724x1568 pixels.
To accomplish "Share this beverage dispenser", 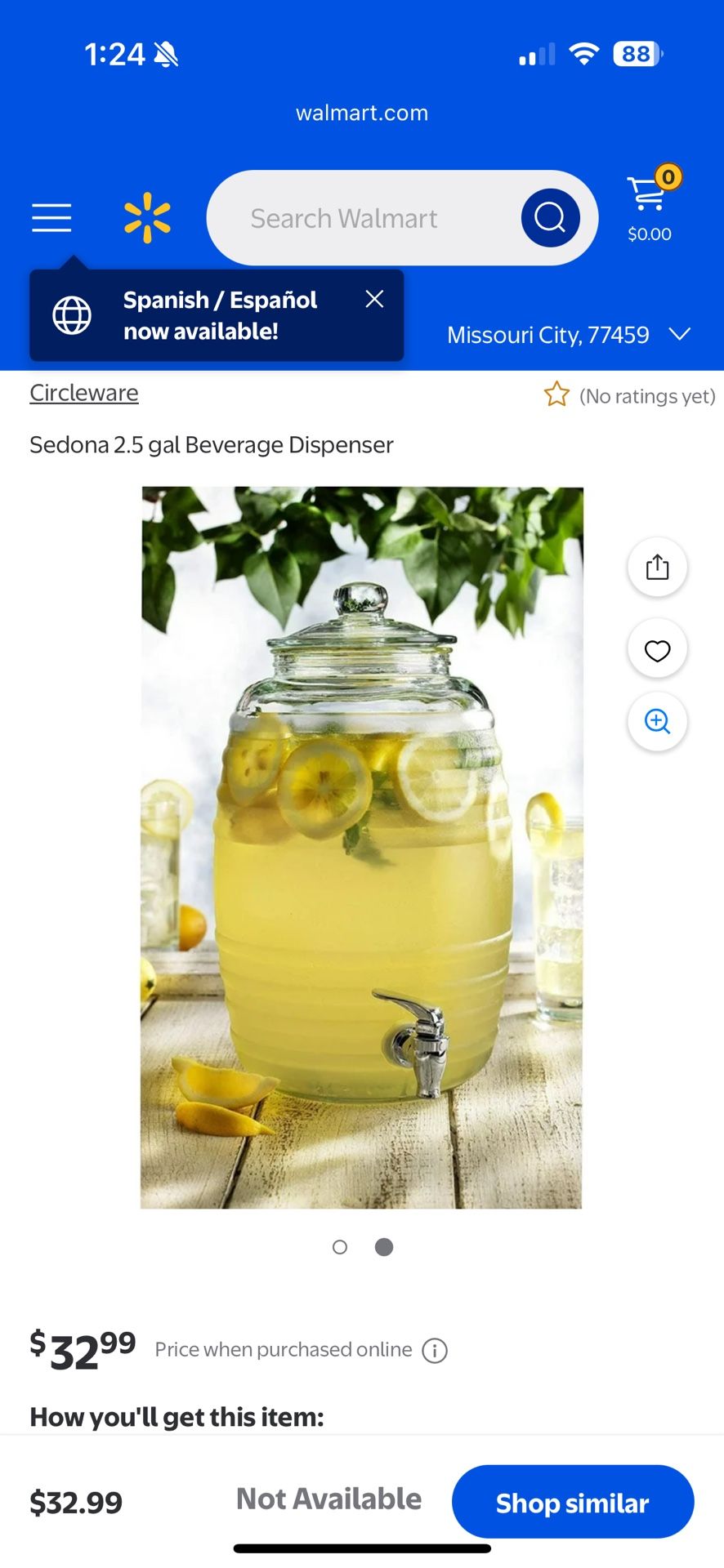I will point(657,567).
